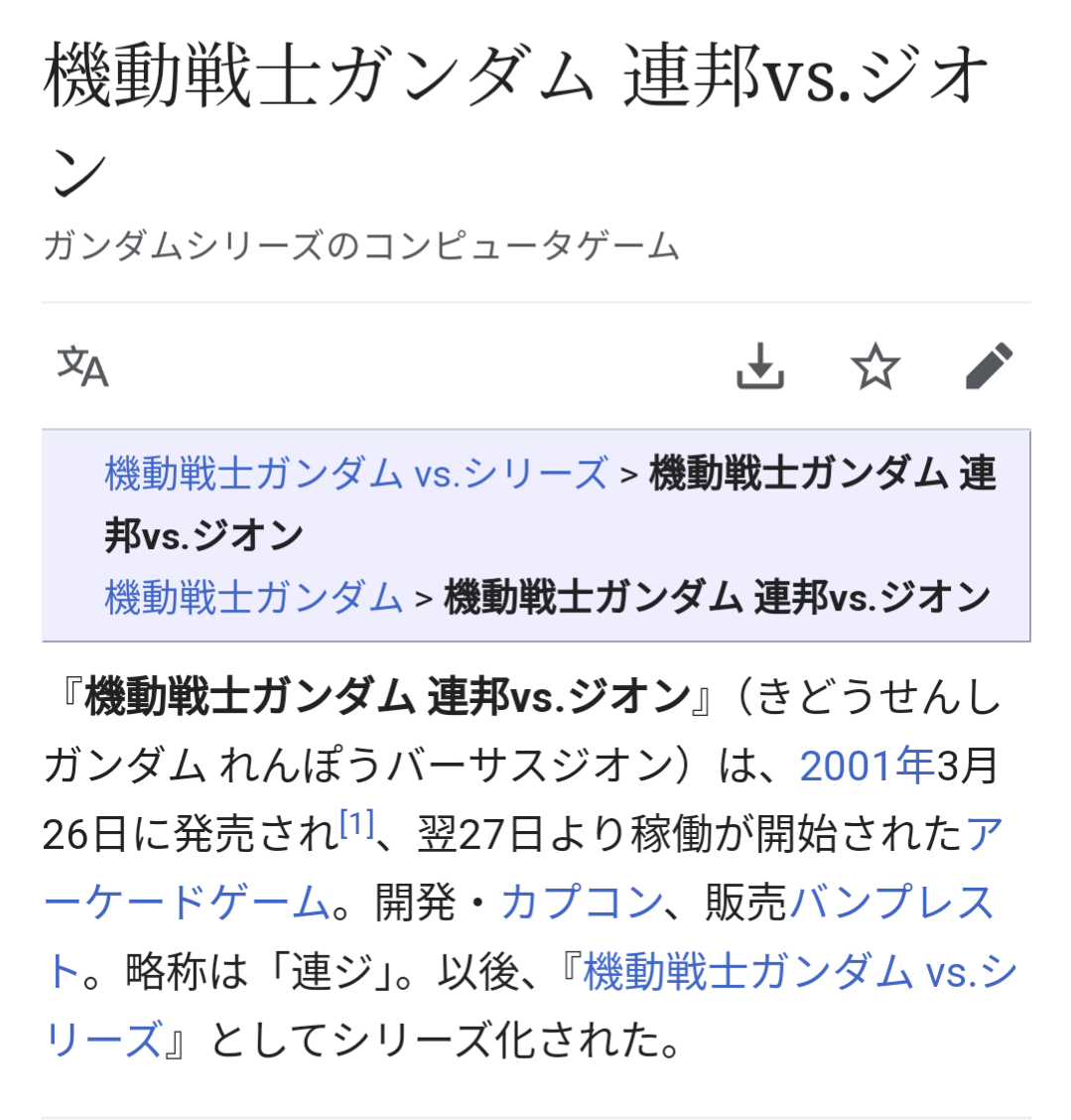View footnote reference [1]
The width and height of the screenshot is (1071, 1120).
(x=356, y=823)
